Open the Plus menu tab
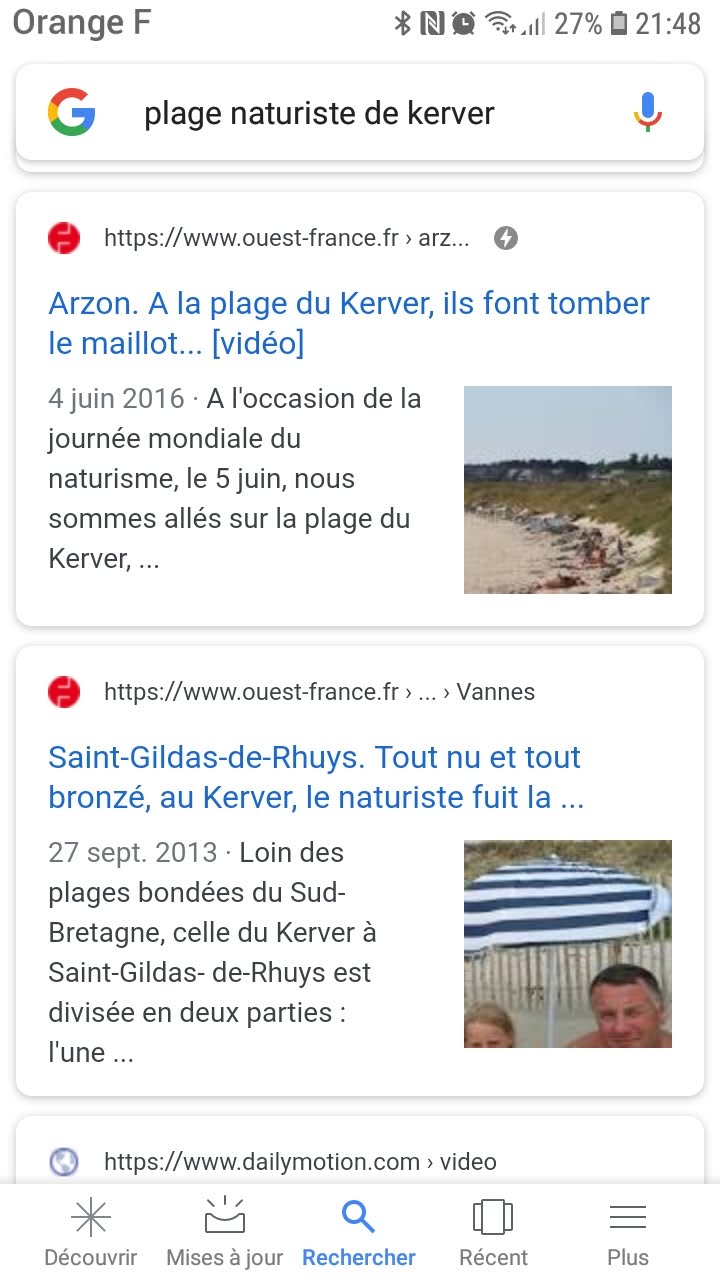 (x=628, y=1233)
